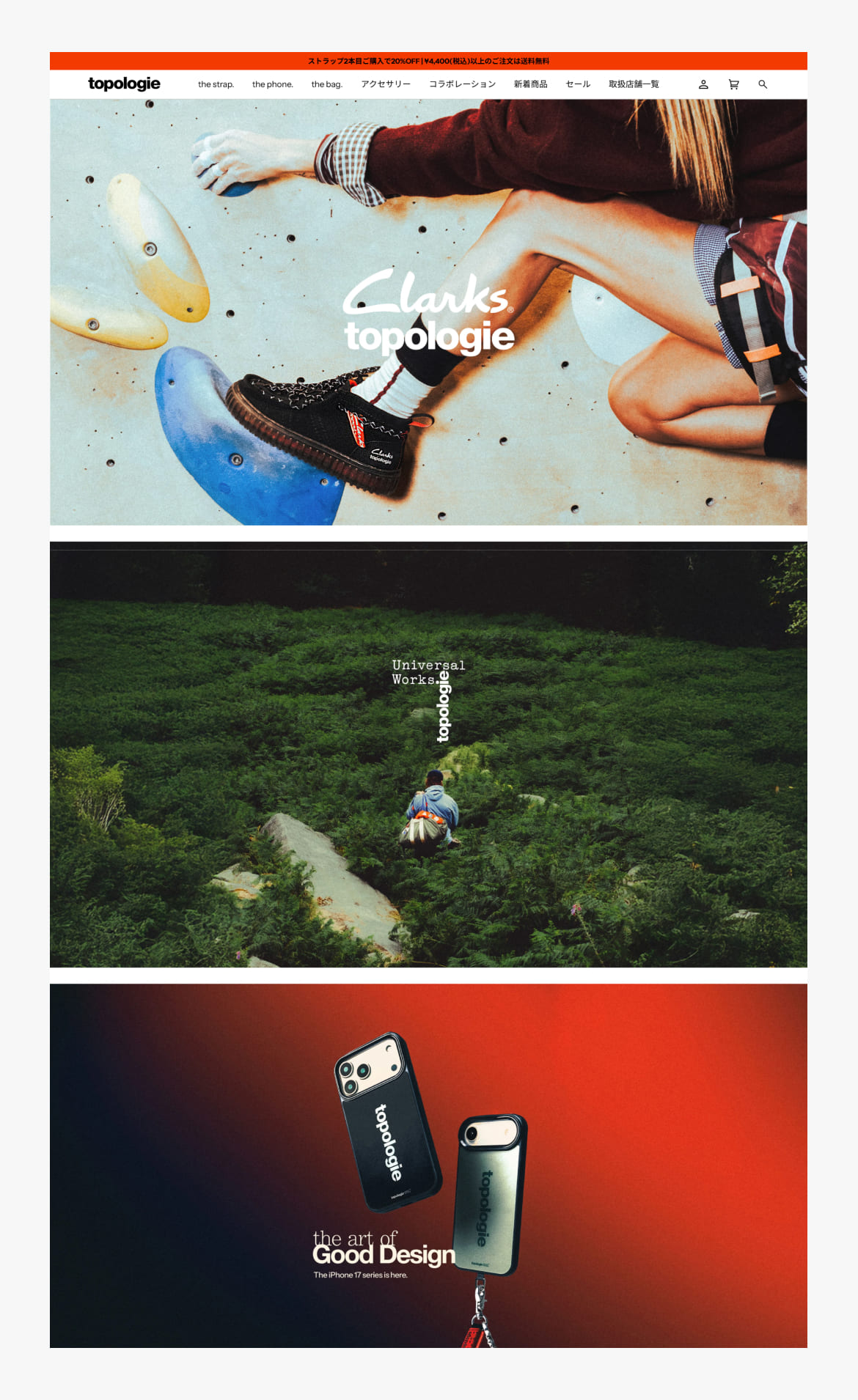Open the account profile icon
The height and width of the screenshot is (1400, 858).
pos(703,84)
